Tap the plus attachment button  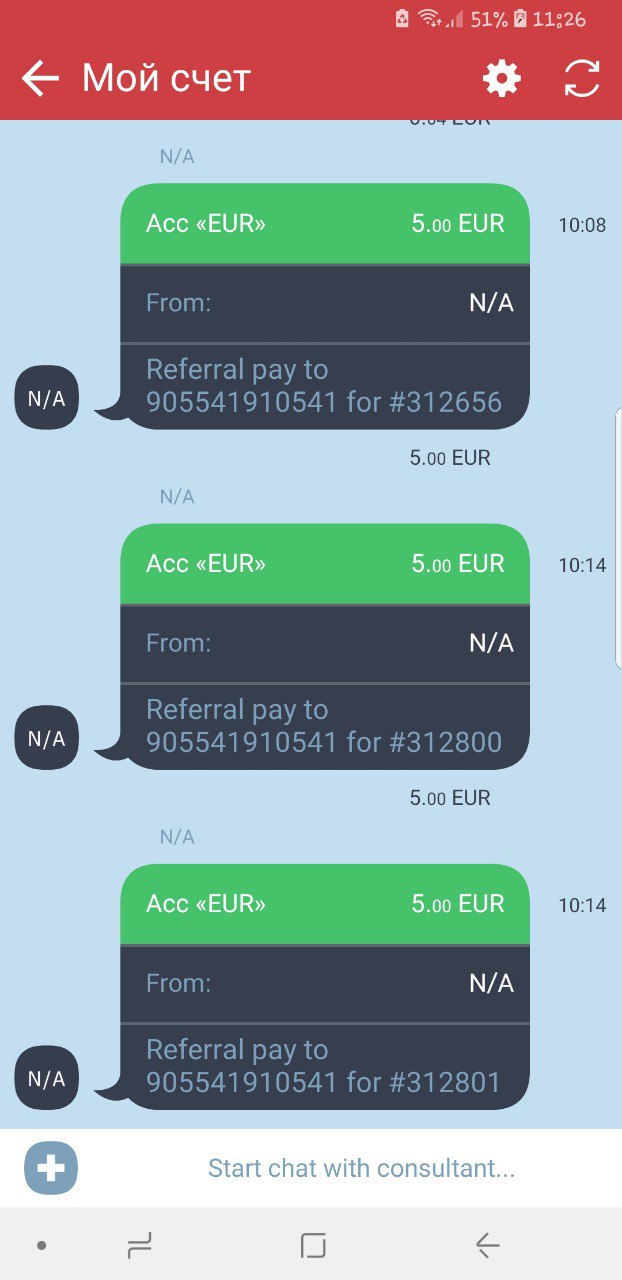51,1167
